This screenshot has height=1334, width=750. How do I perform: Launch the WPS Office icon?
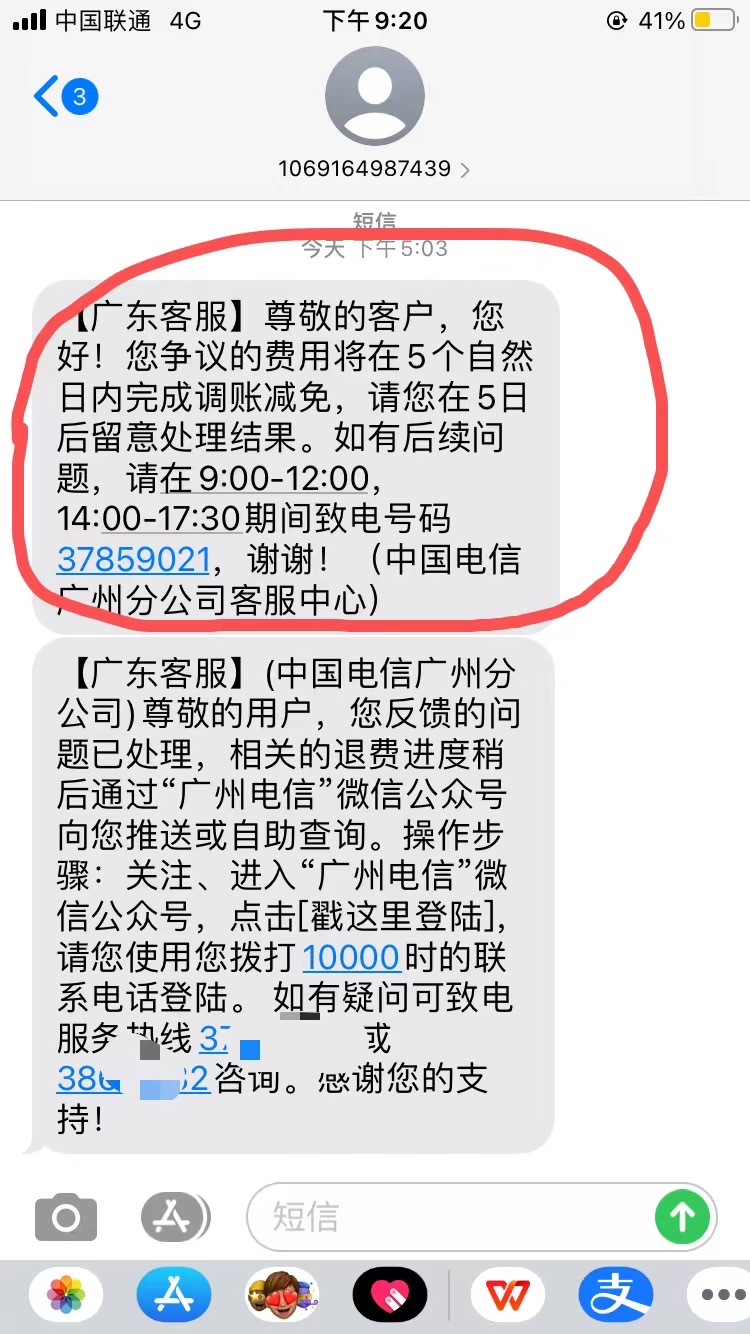point(508,1294)
